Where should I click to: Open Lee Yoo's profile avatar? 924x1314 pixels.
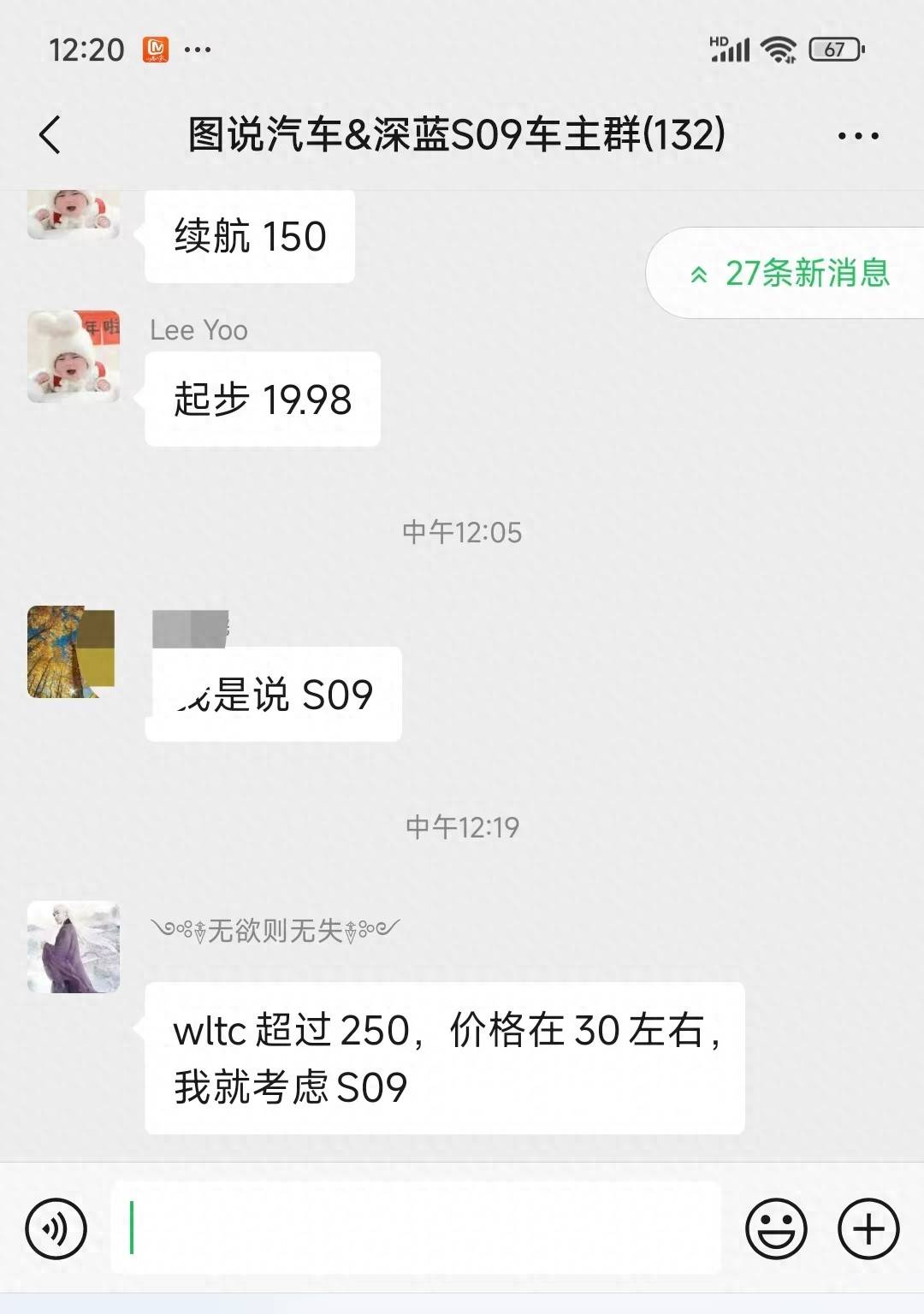click(74, 357)
